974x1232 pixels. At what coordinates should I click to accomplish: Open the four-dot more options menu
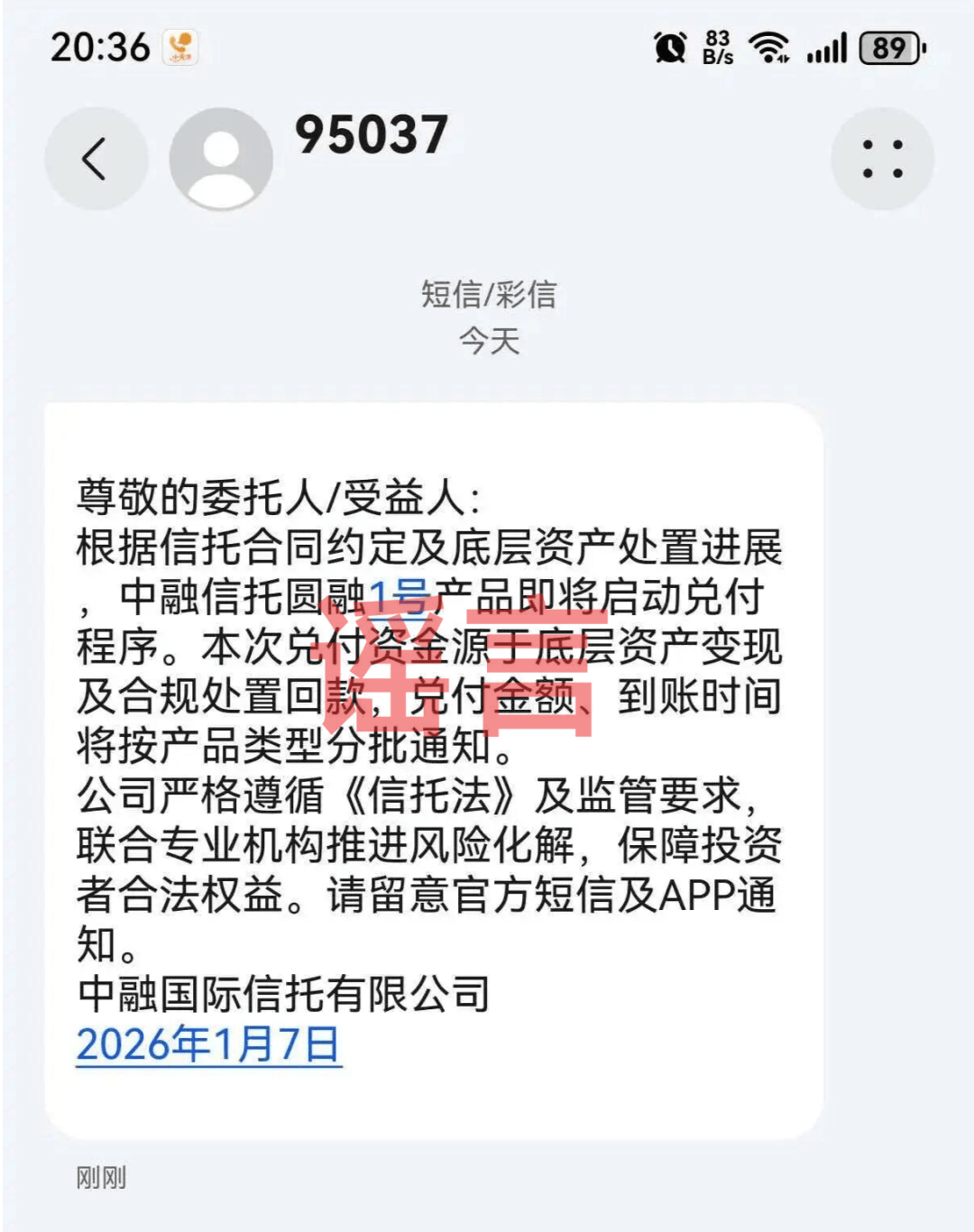pos(881,159)
